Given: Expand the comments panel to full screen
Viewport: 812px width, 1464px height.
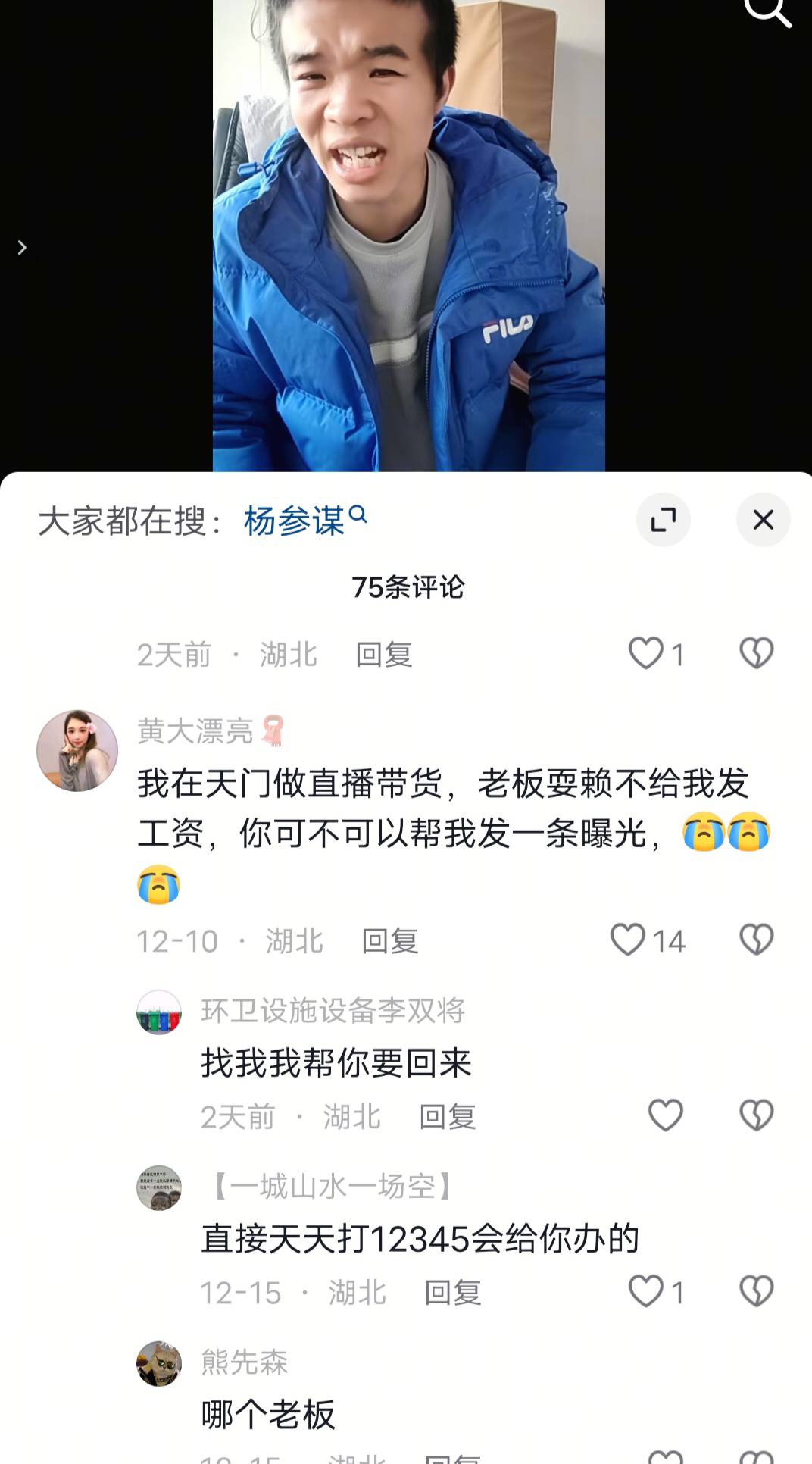Looking at the screenshot, I should pos(663,520).
